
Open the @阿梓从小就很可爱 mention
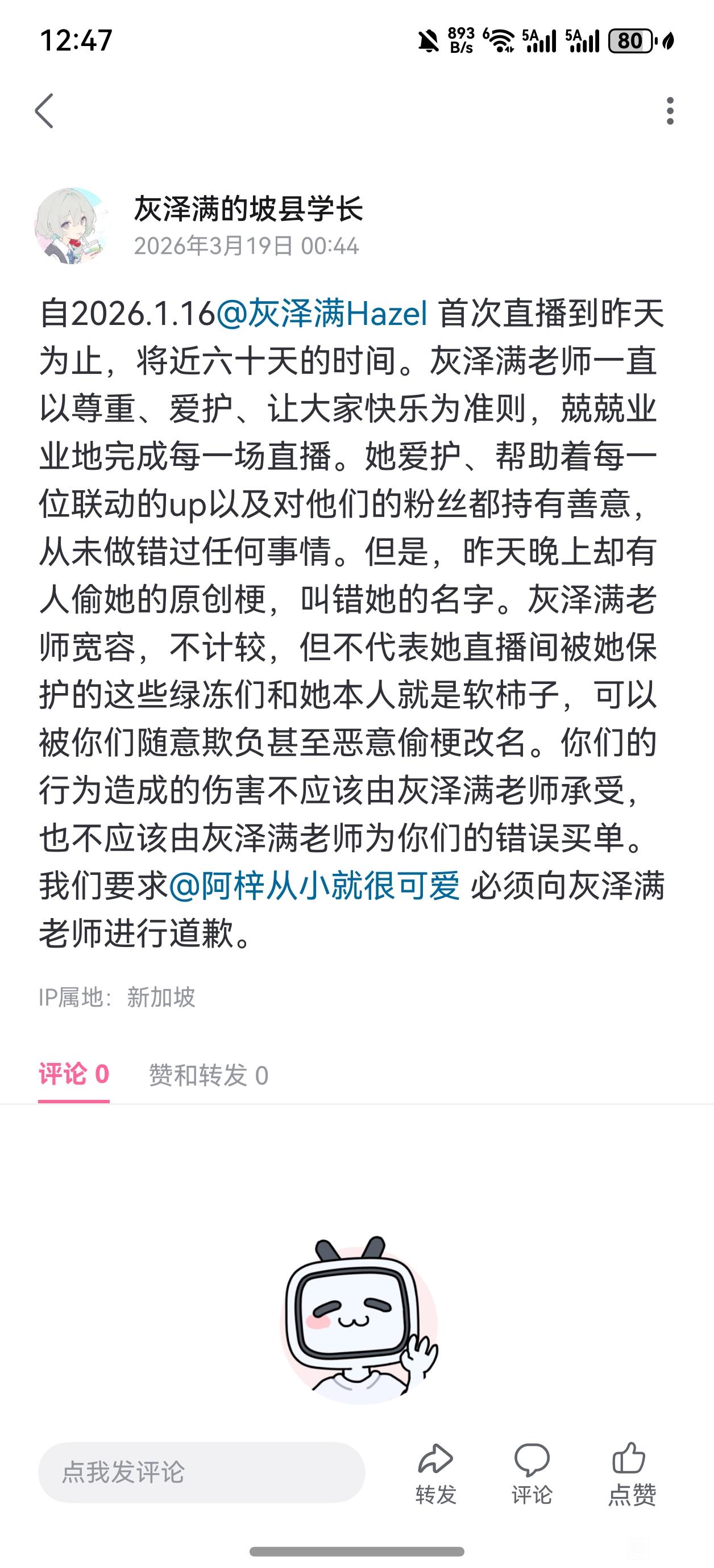tap(314, 886)
